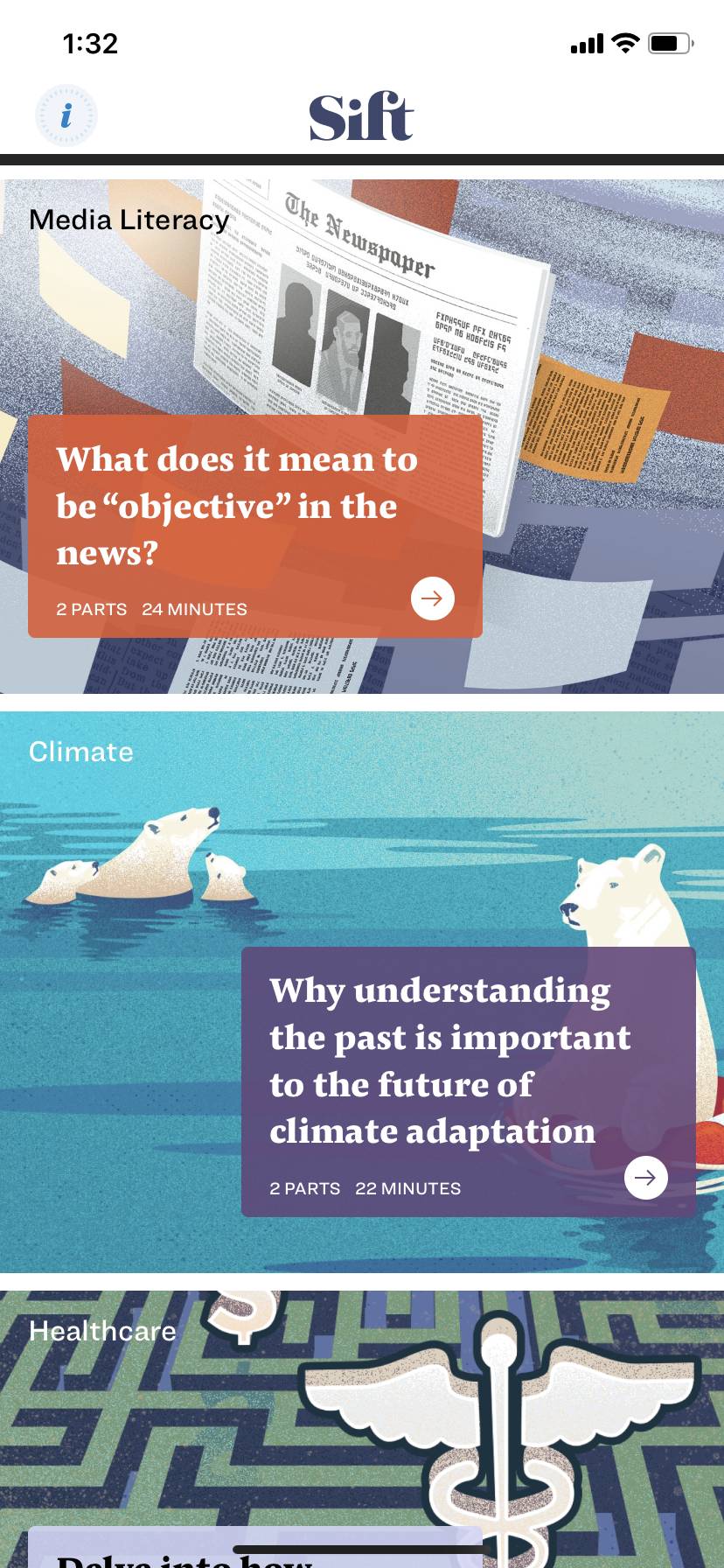Tap the arrow on the Climate card
724x1568 pixels.
(x=645, y=1177)
